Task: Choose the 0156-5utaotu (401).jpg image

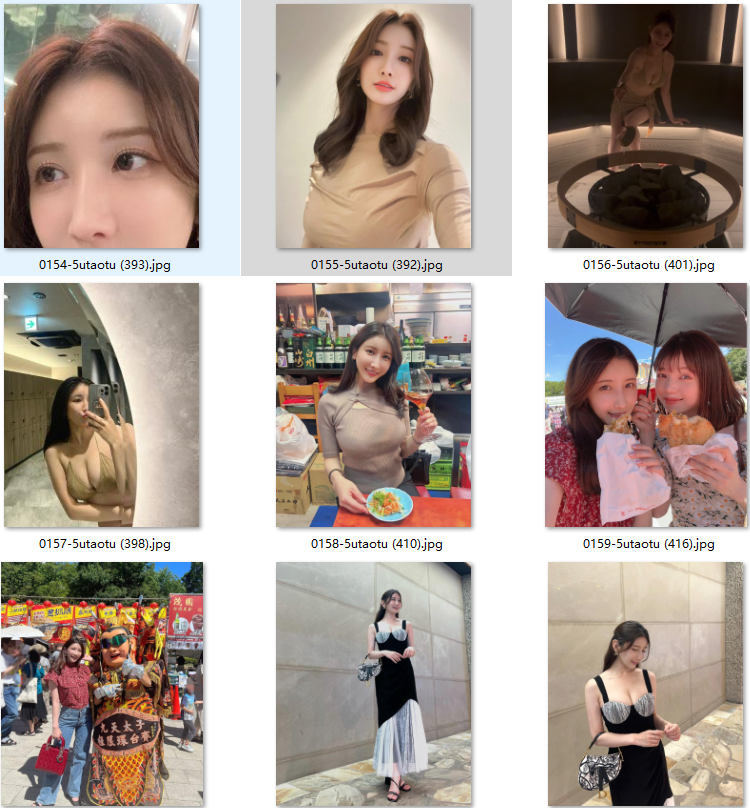Action: [647, 126]
